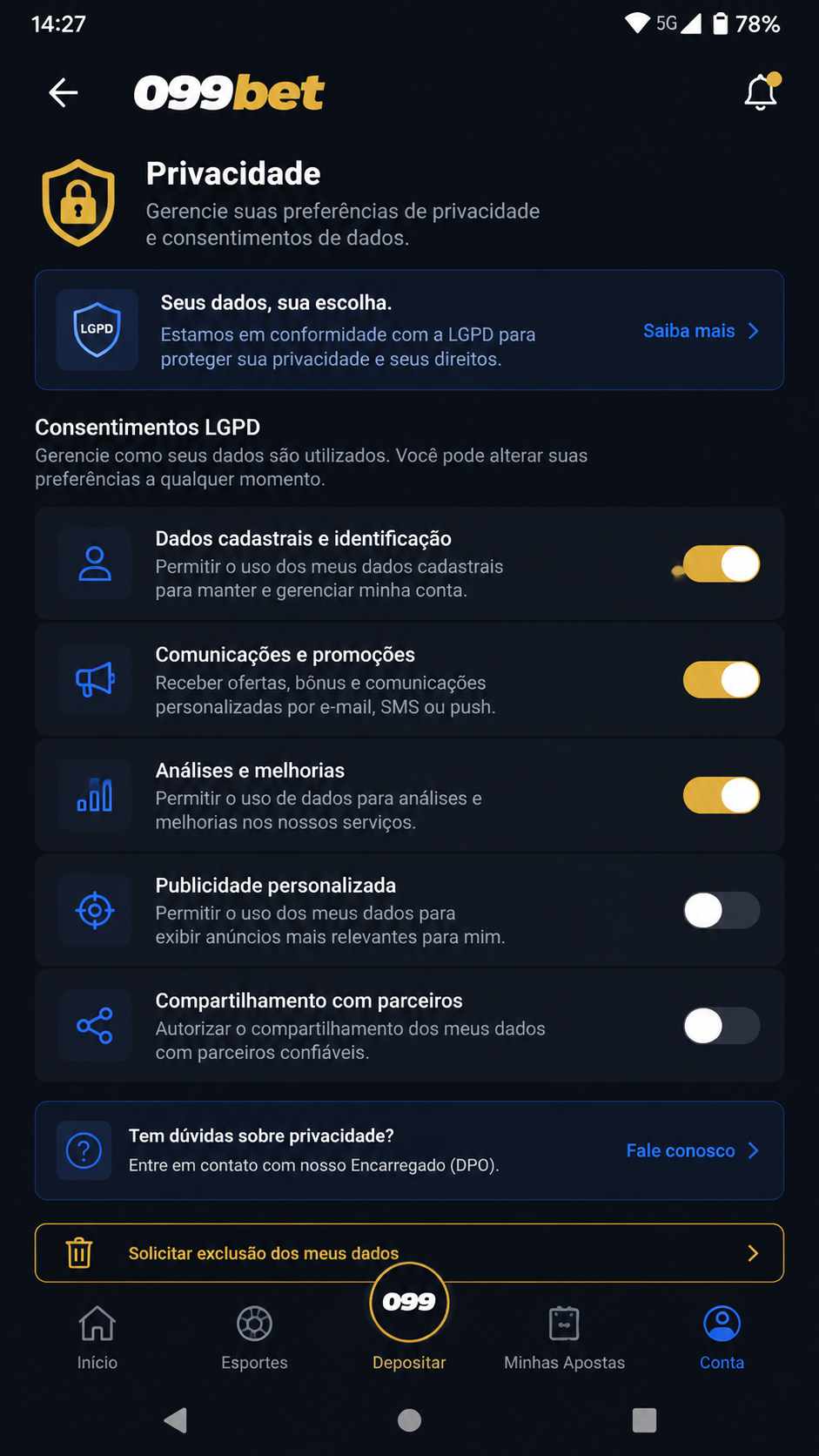Turn off Comunicações e promoções switch

tap(722, 680)
